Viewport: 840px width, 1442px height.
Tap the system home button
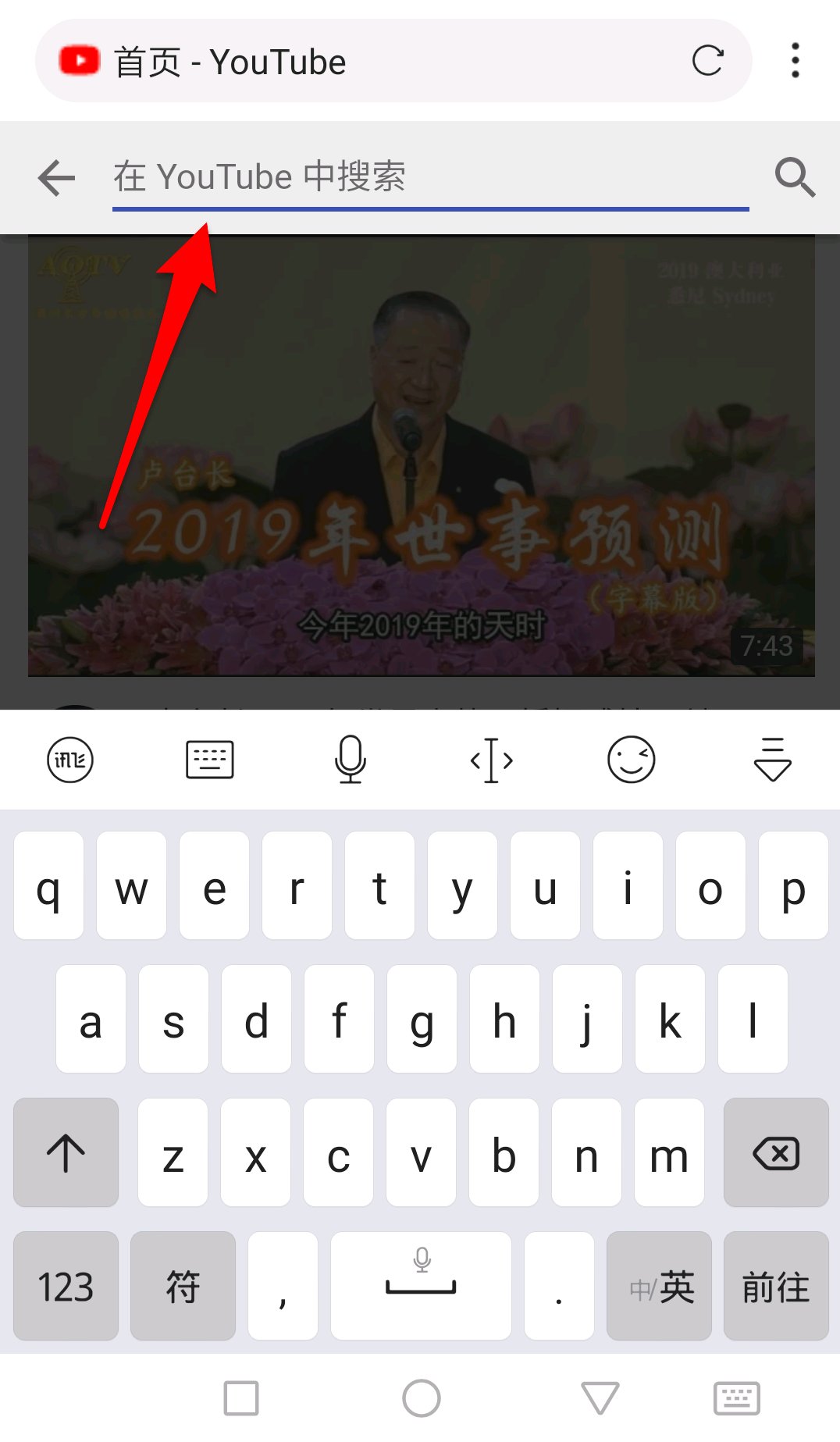(x=421, y=1397)
